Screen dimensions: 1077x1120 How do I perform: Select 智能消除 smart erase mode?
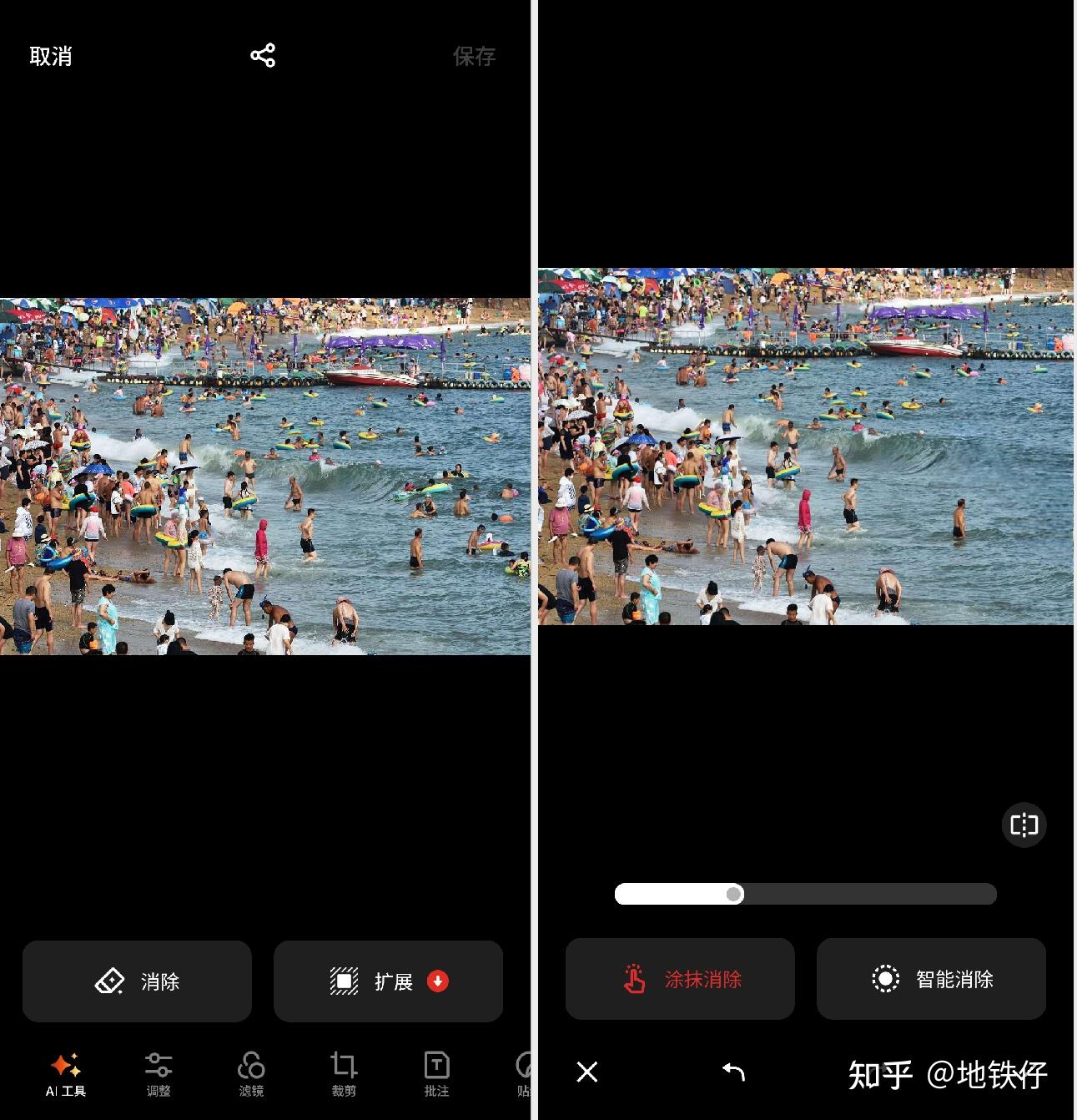tap(931, 979)
